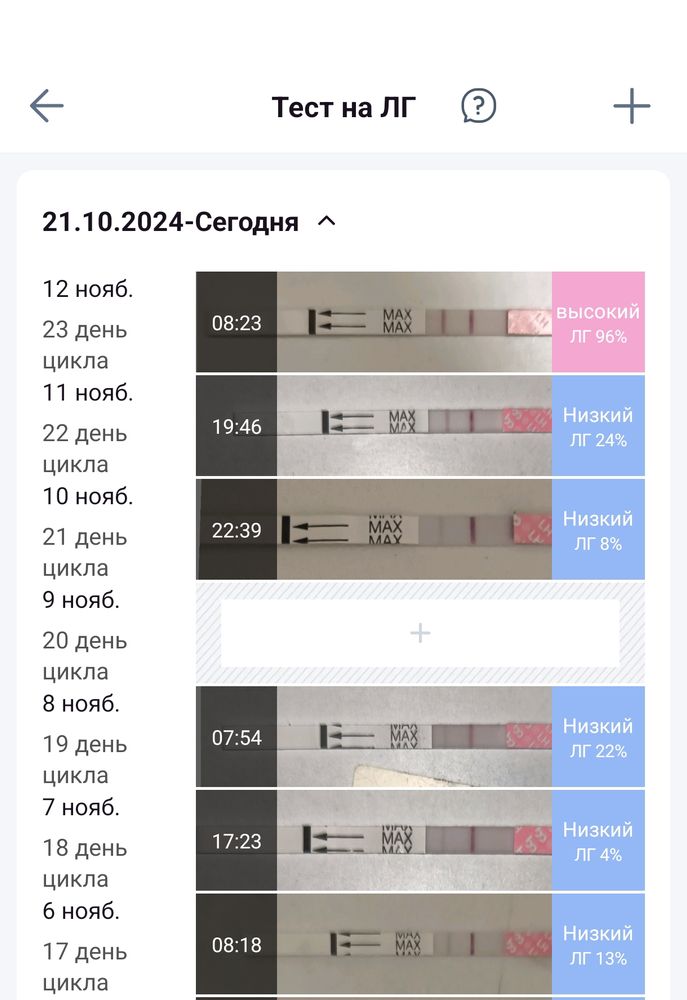Open the 11 нояб. test at 19:46
687x1000 pixels.
pyautogui.click(x=420, y=426)
